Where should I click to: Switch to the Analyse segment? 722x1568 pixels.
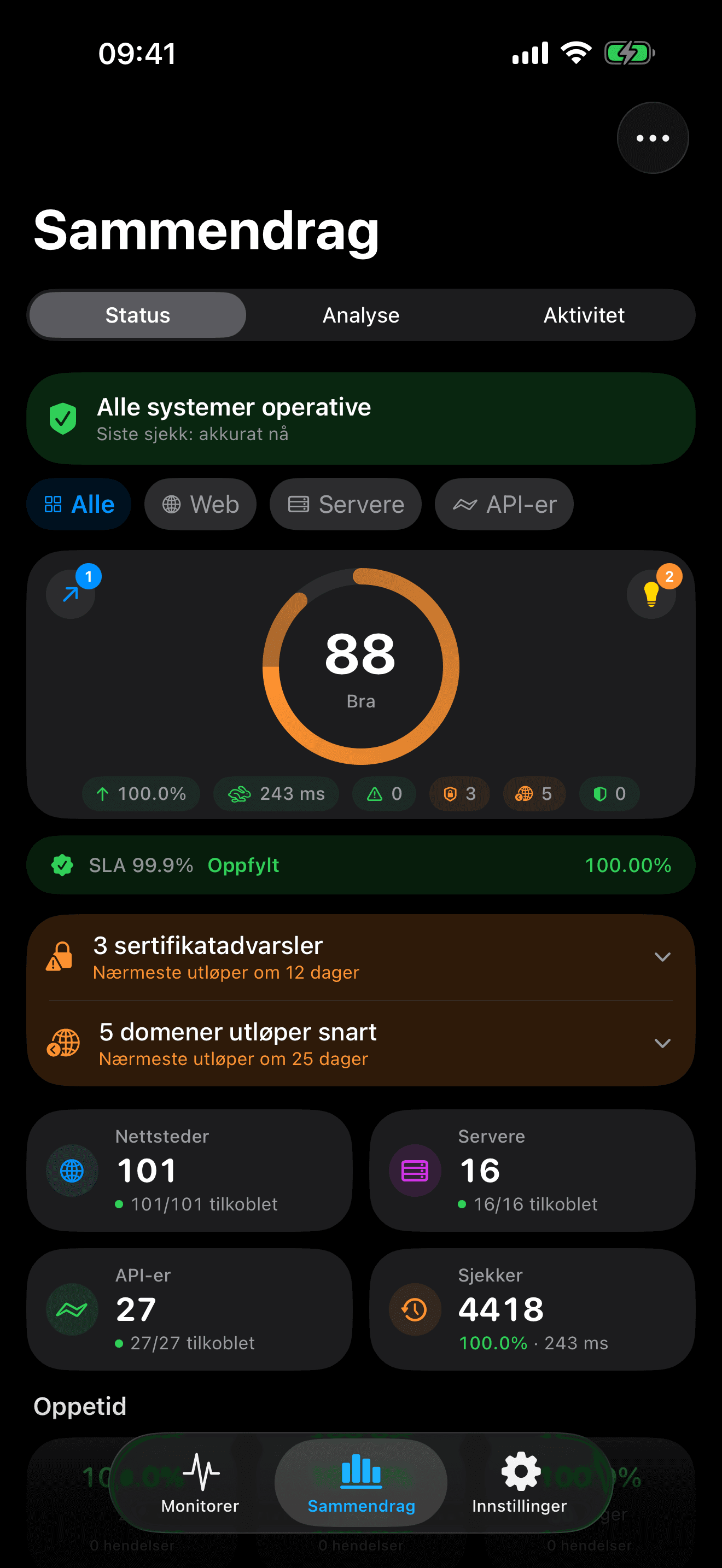(x=360, y=315)
